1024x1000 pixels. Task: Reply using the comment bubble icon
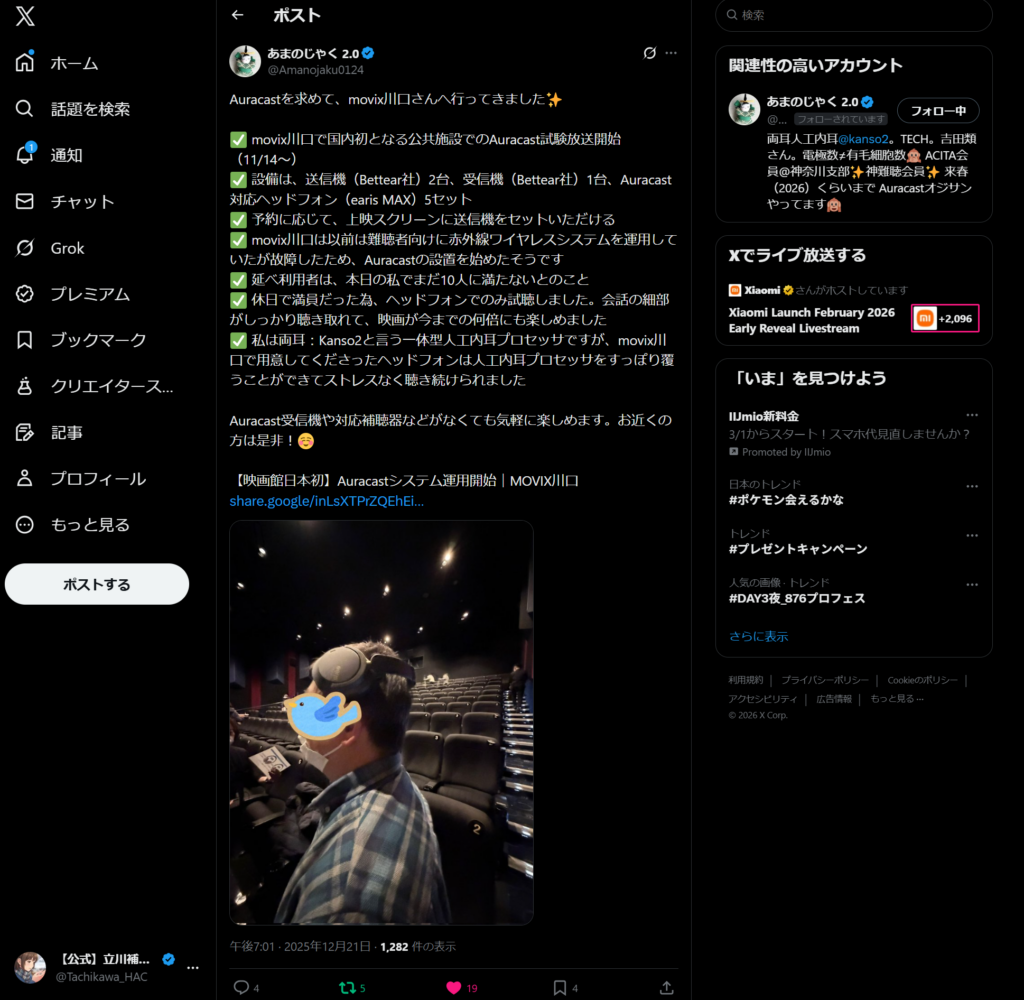(240, 988)
